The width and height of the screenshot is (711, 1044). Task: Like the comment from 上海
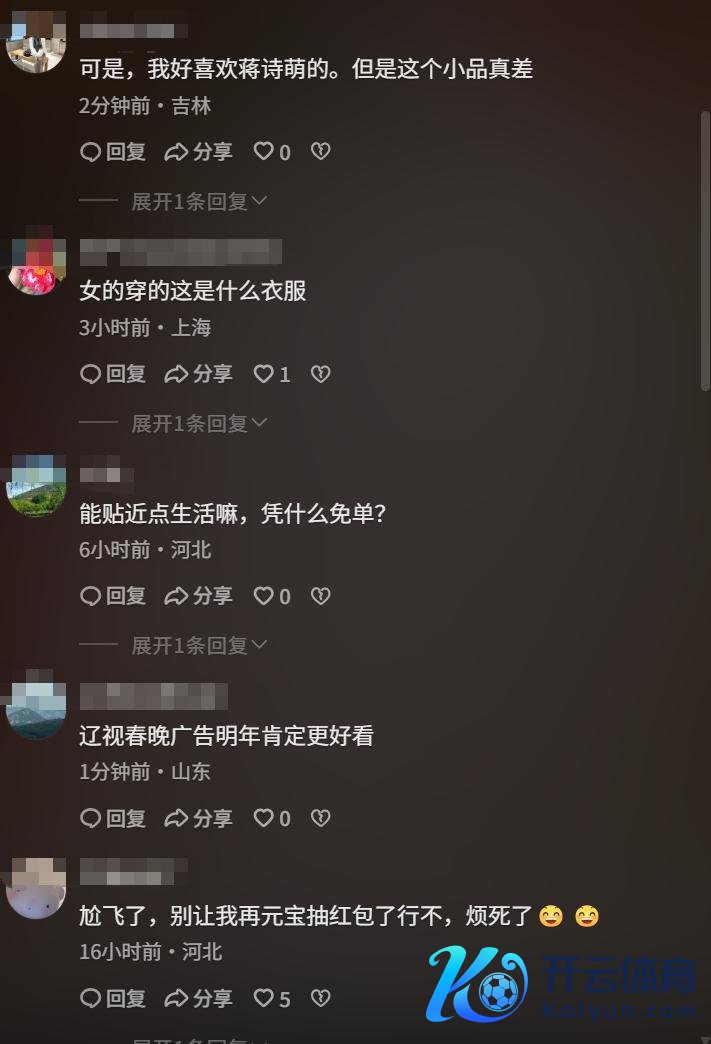click(264, 374)
